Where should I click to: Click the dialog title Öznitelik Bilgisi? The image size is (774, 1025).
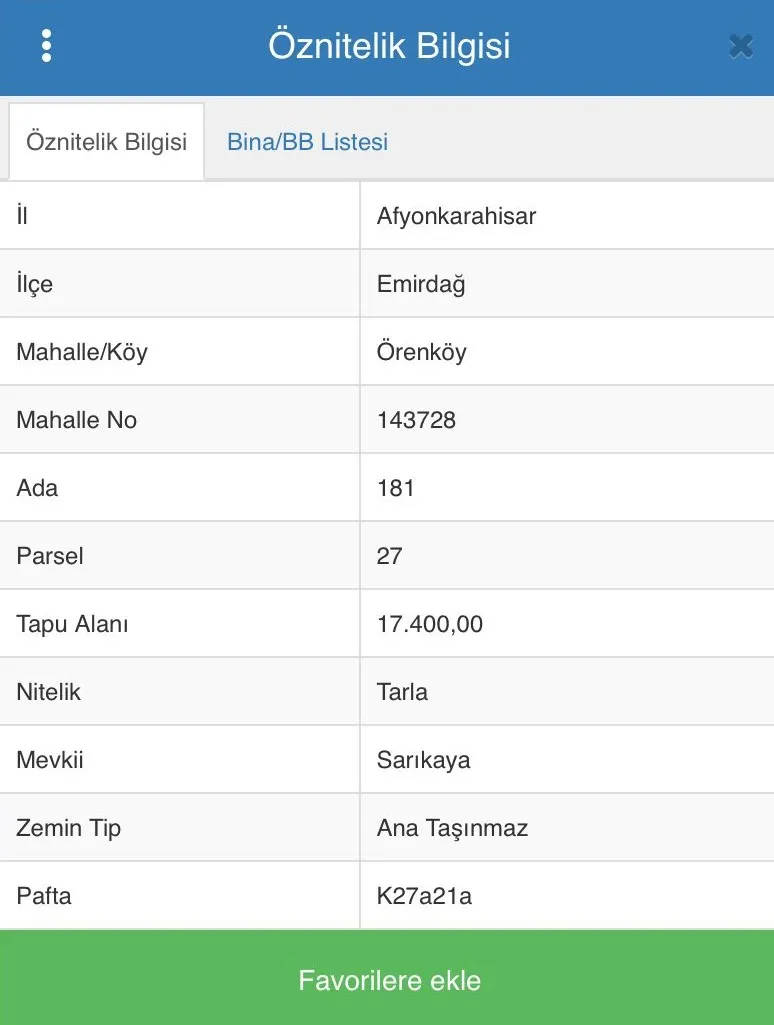pos(387,45)
